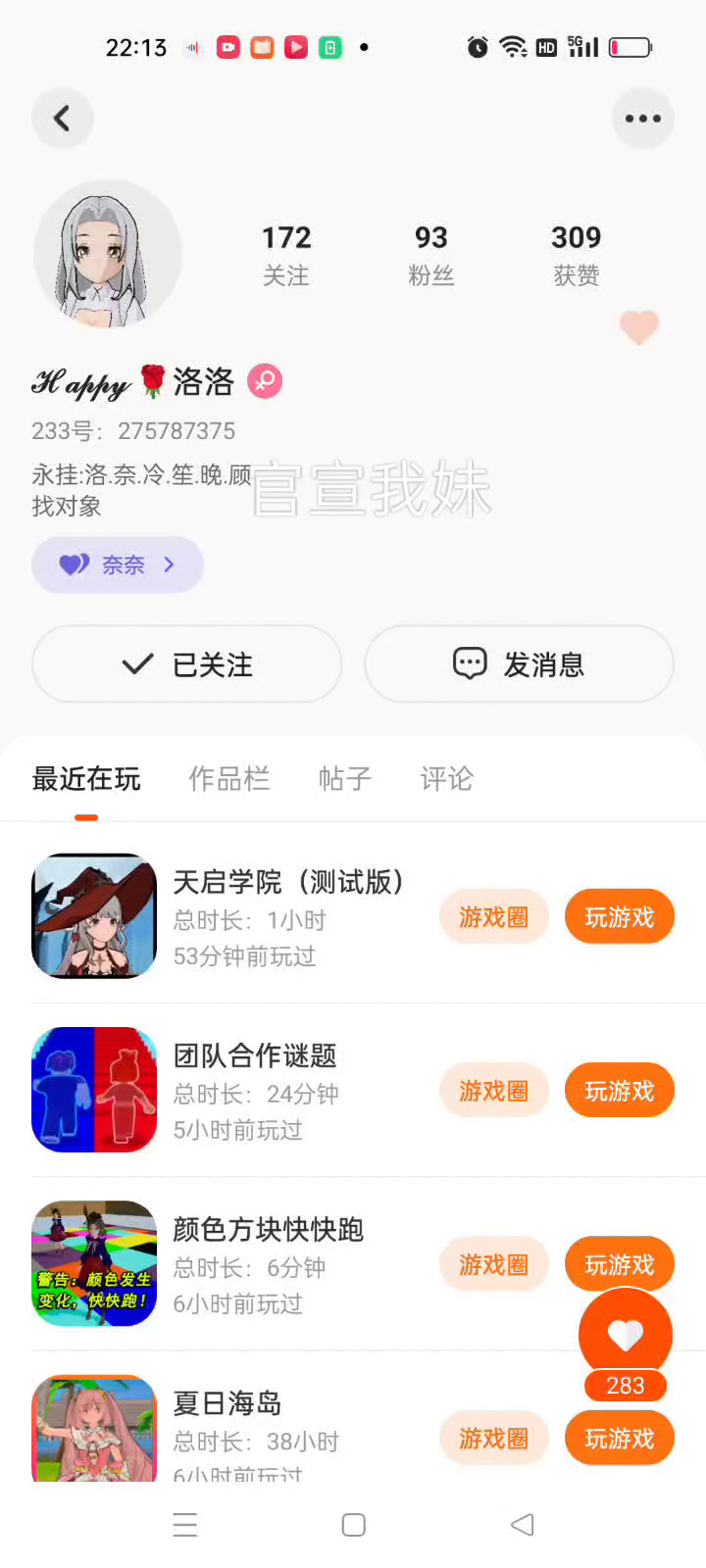View the profile avatar picture
The image size is (706, 1568).
(x=107, y=254)
